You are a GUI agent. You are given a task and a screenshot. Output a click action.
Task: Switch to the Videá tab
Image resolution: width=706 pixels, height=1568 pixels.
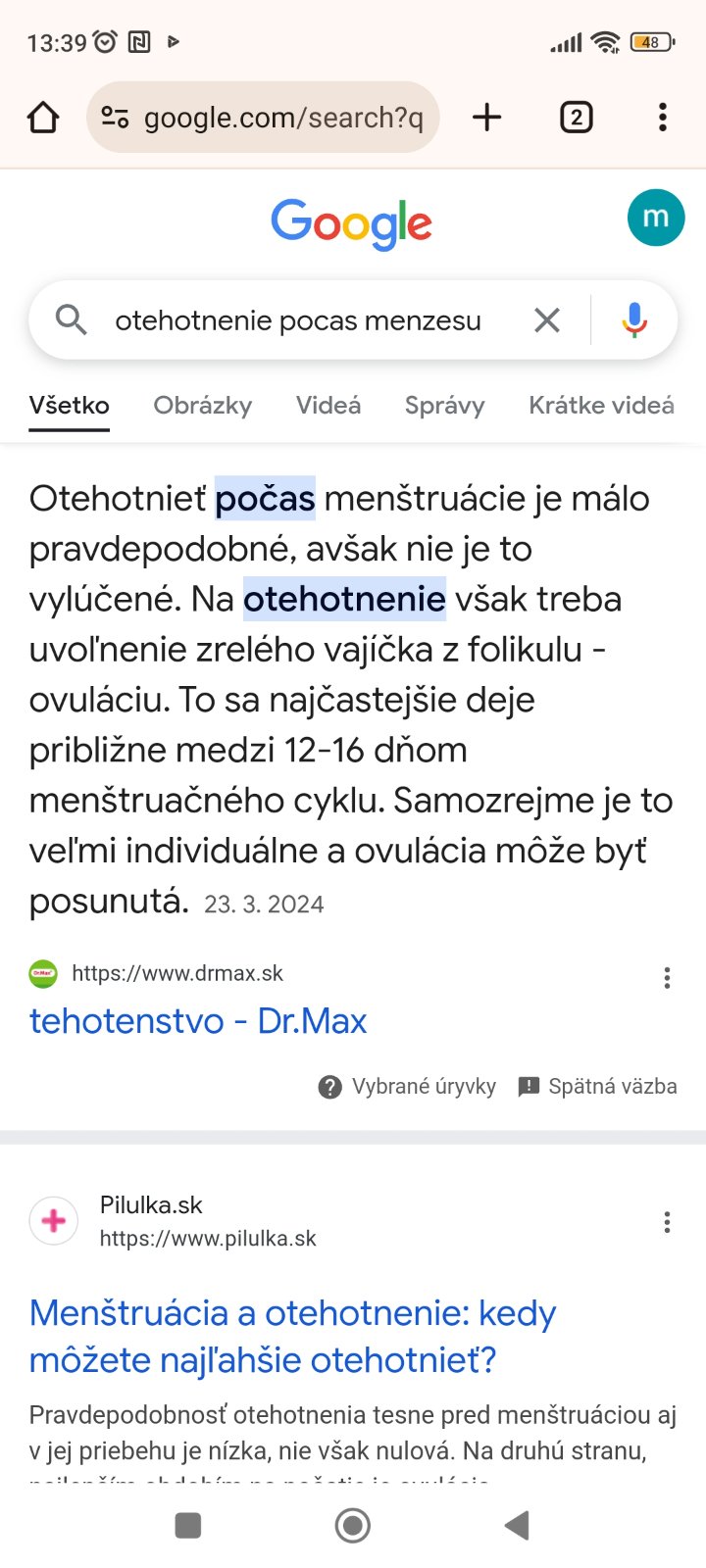[x=328, y=406]
